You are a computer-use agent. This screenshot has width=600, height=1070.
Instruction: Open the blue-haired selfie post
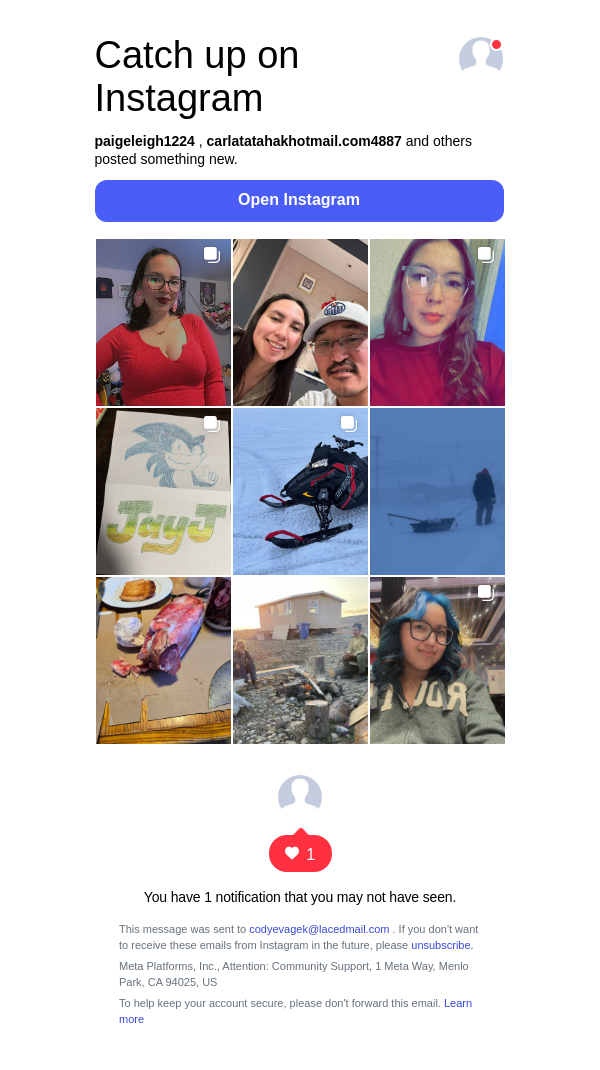click(x=437, y=660)
